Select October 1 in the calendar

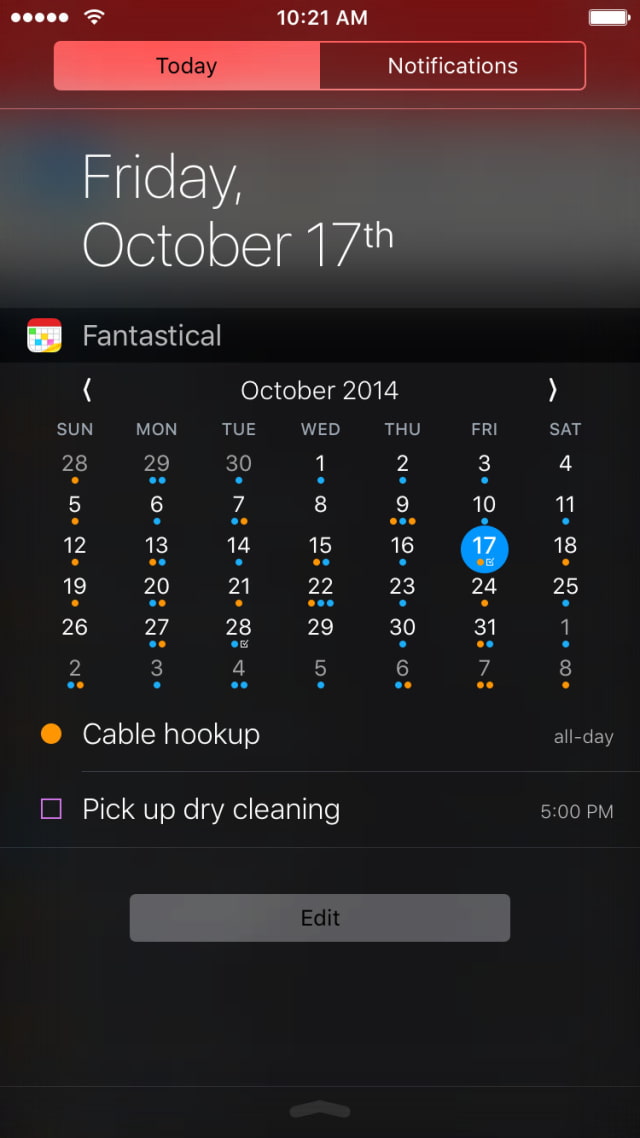[x=320, y=465]
